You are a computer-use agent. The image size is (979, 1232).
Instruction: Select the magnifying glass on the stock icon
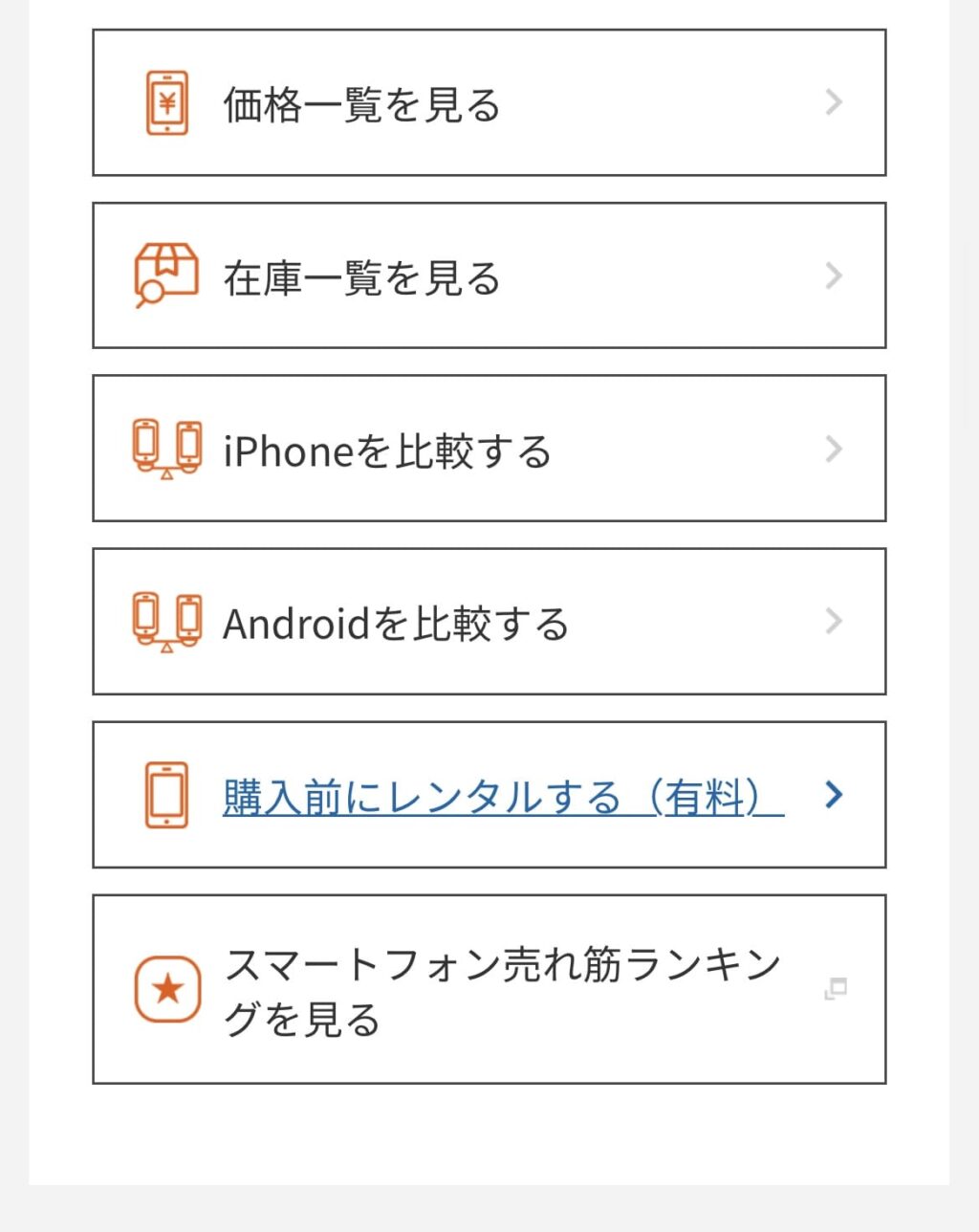[153, 289]
